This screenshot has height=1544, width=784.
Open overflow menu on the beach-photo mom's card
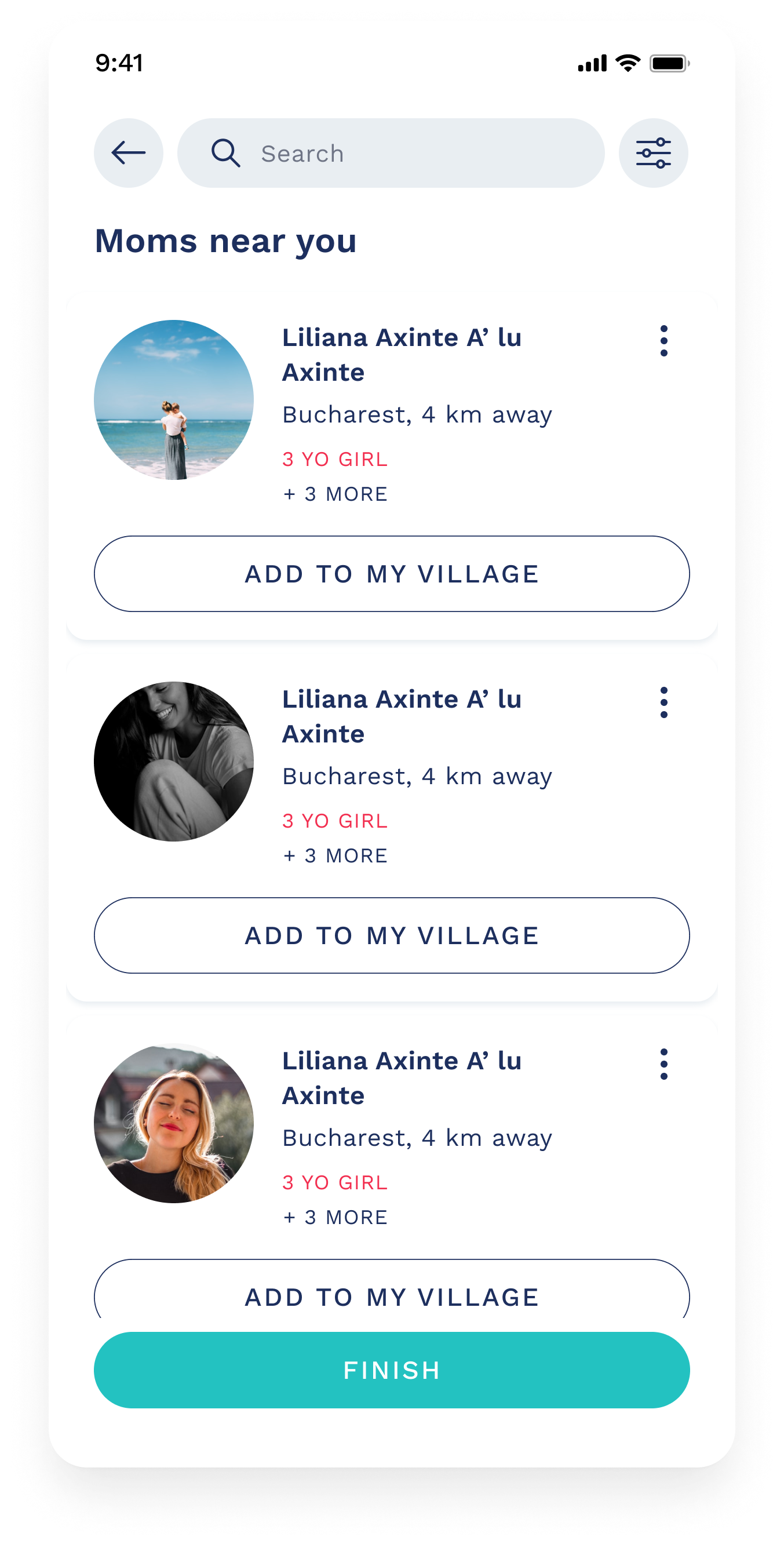click(x=663, y=341)
